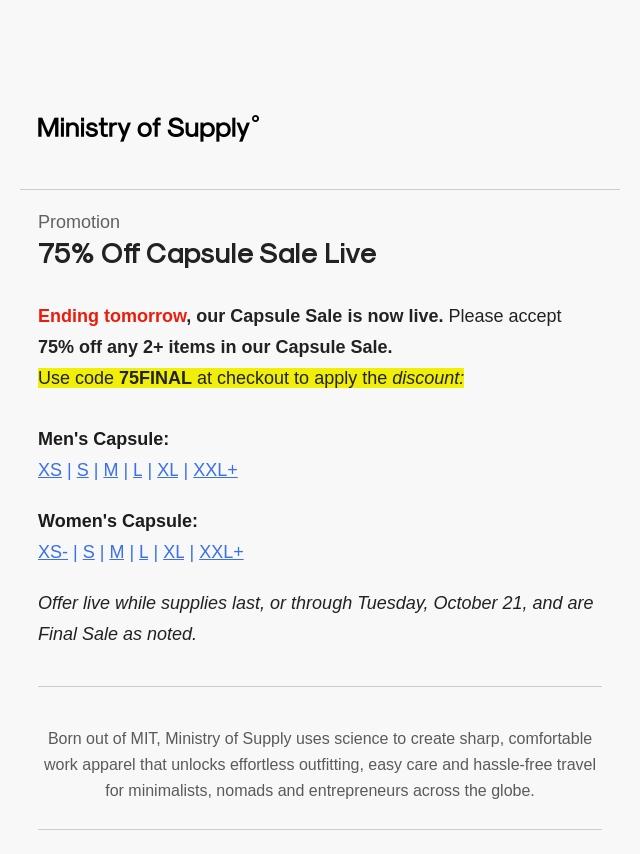
Task: Open Women's Capsule XXL+ size link
Action: (x=221, y=552)
